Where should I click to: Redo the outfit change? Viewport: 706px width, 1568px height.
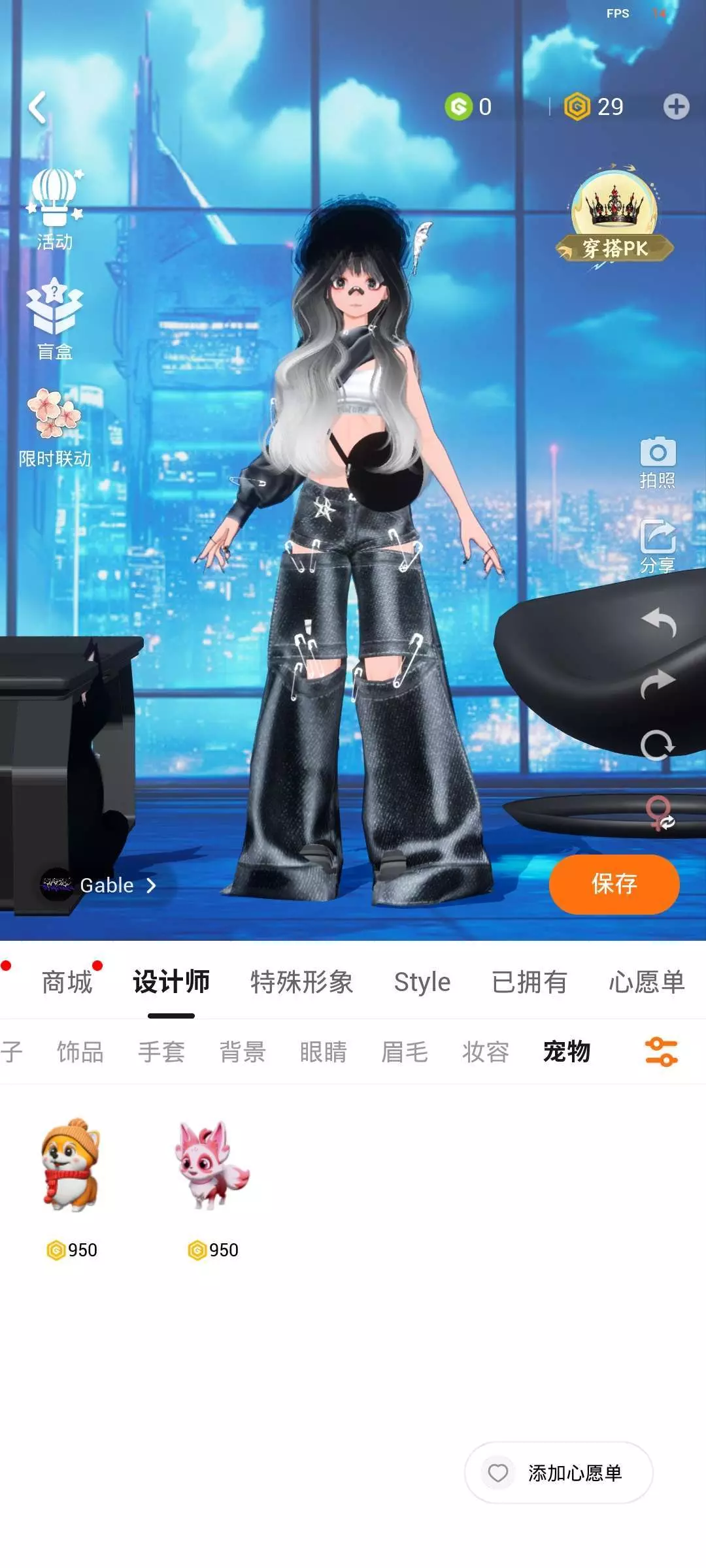click(658, 683)
